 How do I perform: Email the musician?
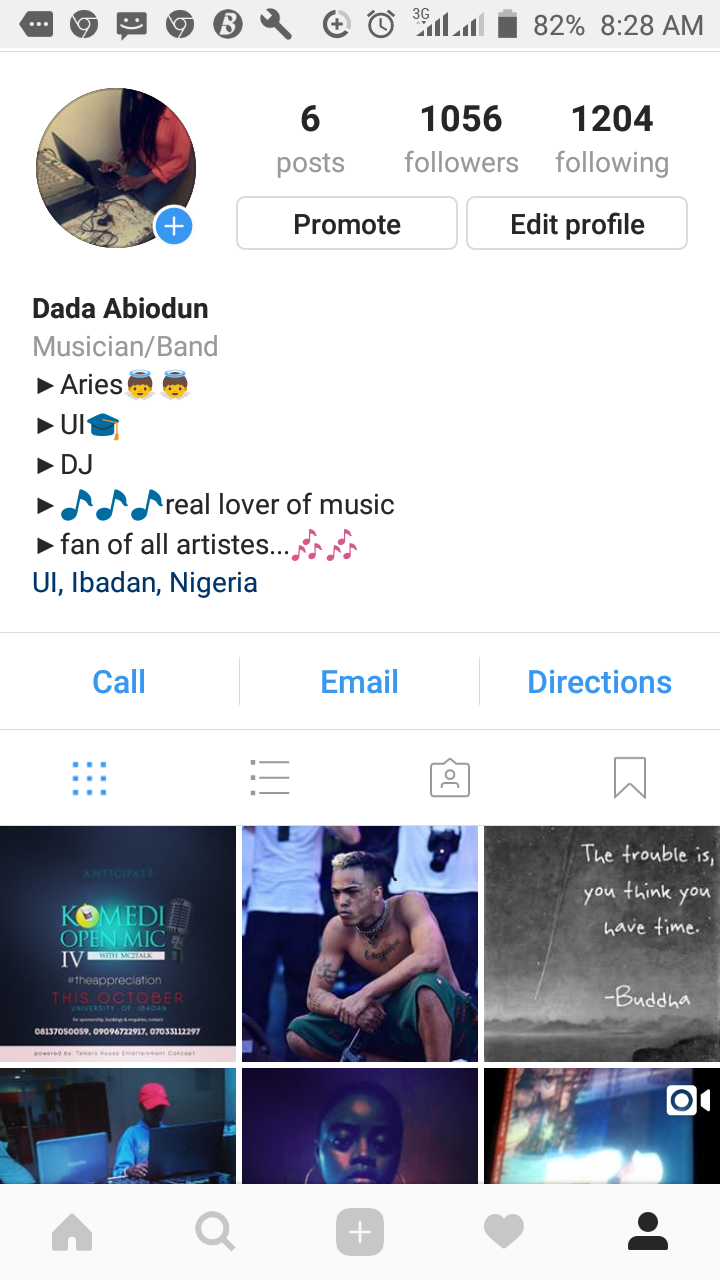[x=359, y=681]
